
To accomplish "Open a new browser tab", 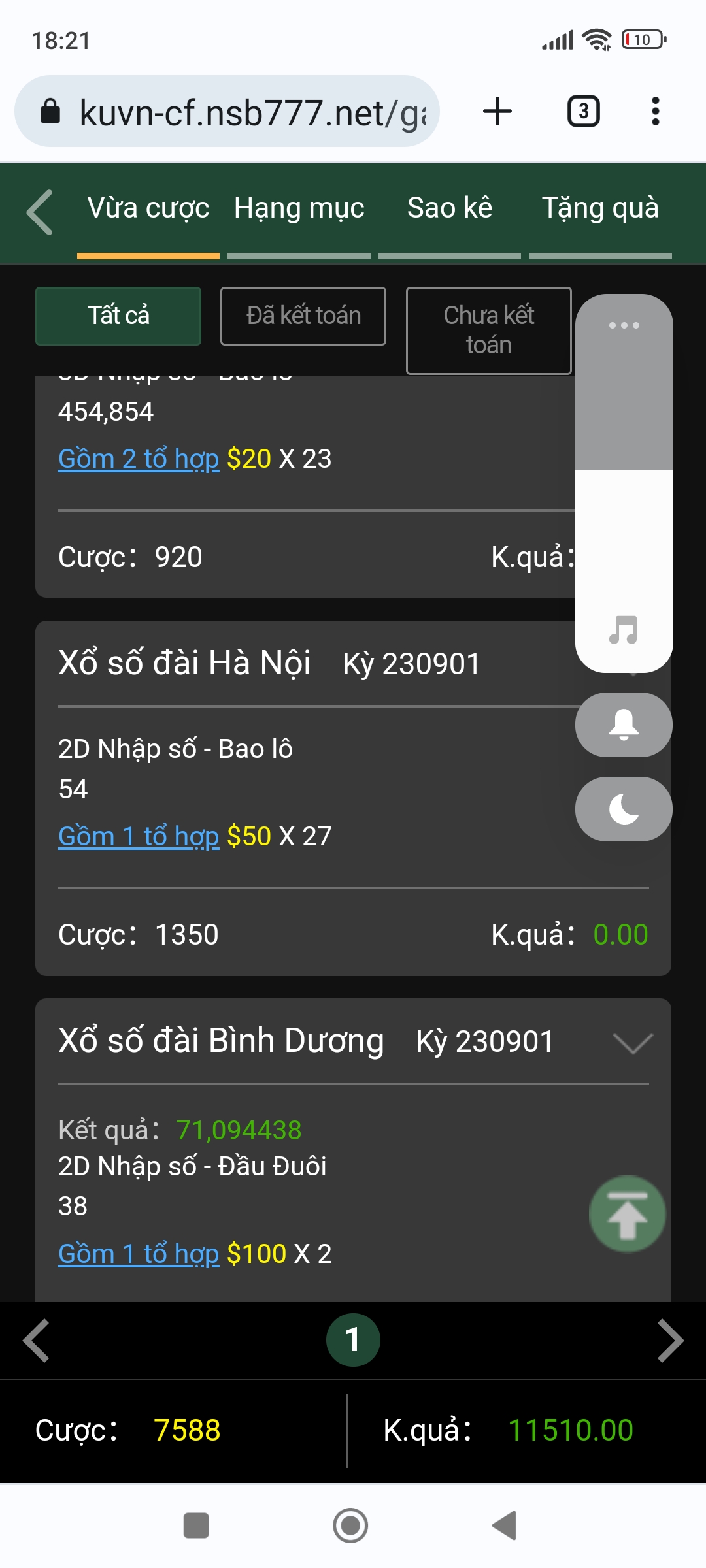I will pos(497,111).
